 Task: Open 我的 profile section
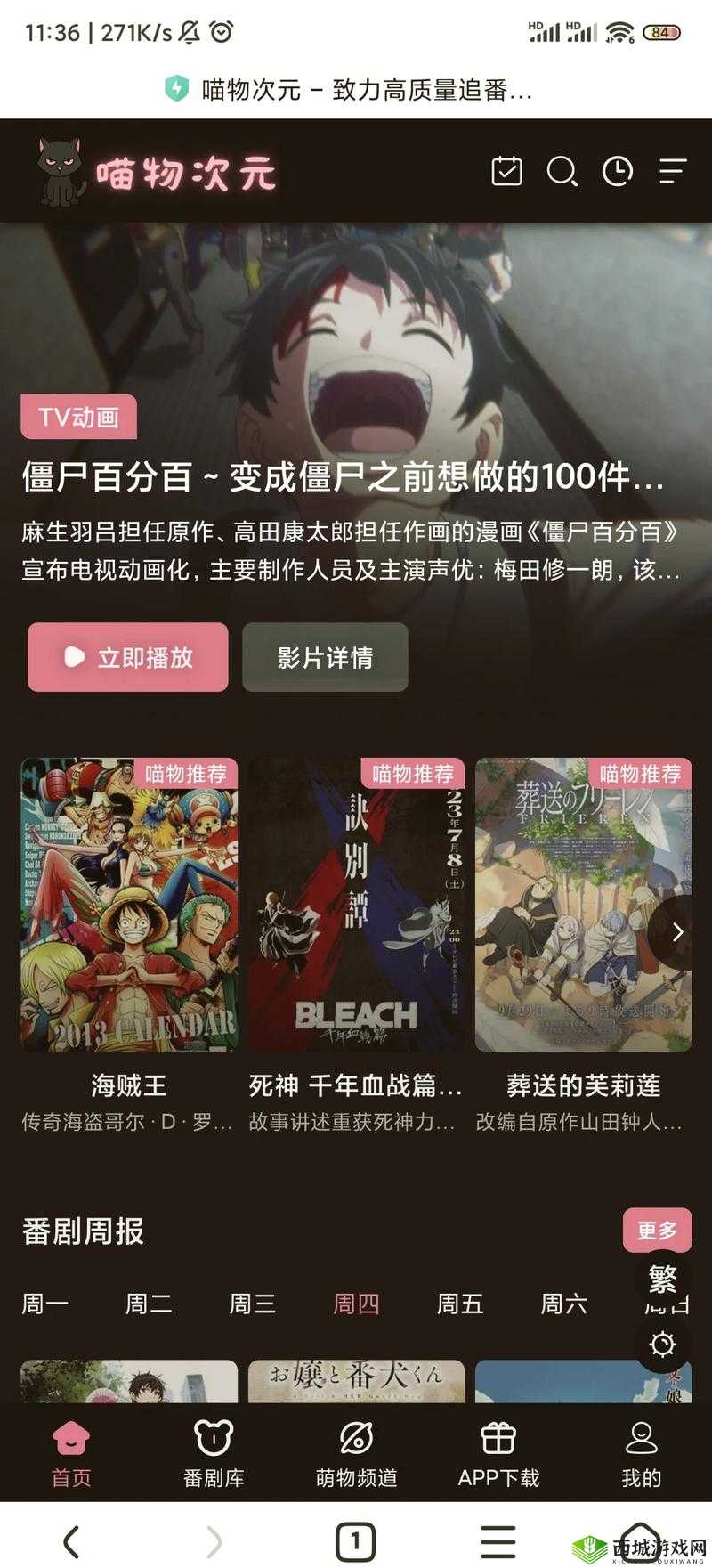(x=641, y=1453)
